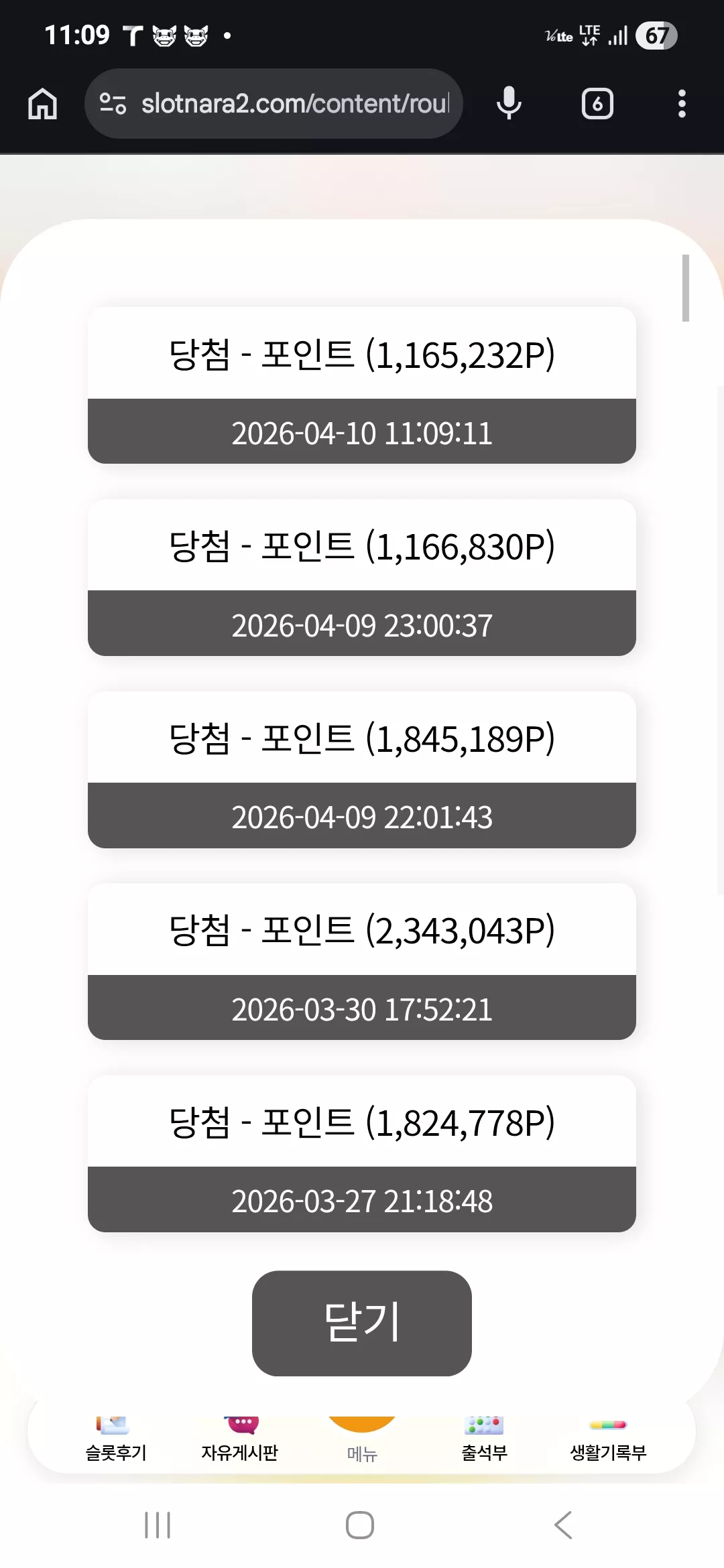
Task: Open the 메뉴 button in bottom bar
Action: tap(362, 1441)
